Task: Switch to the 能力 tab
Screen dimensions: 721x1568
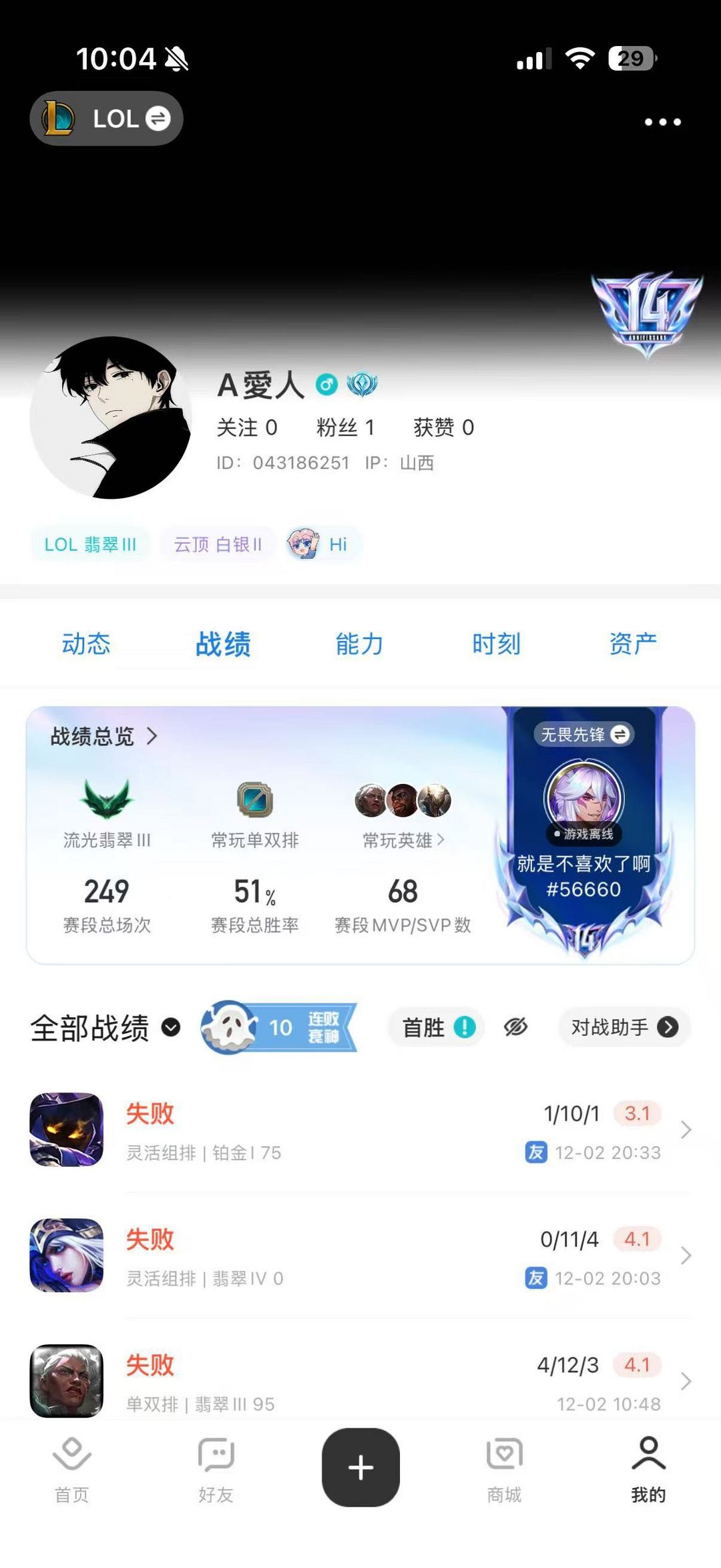Action: 359,644
